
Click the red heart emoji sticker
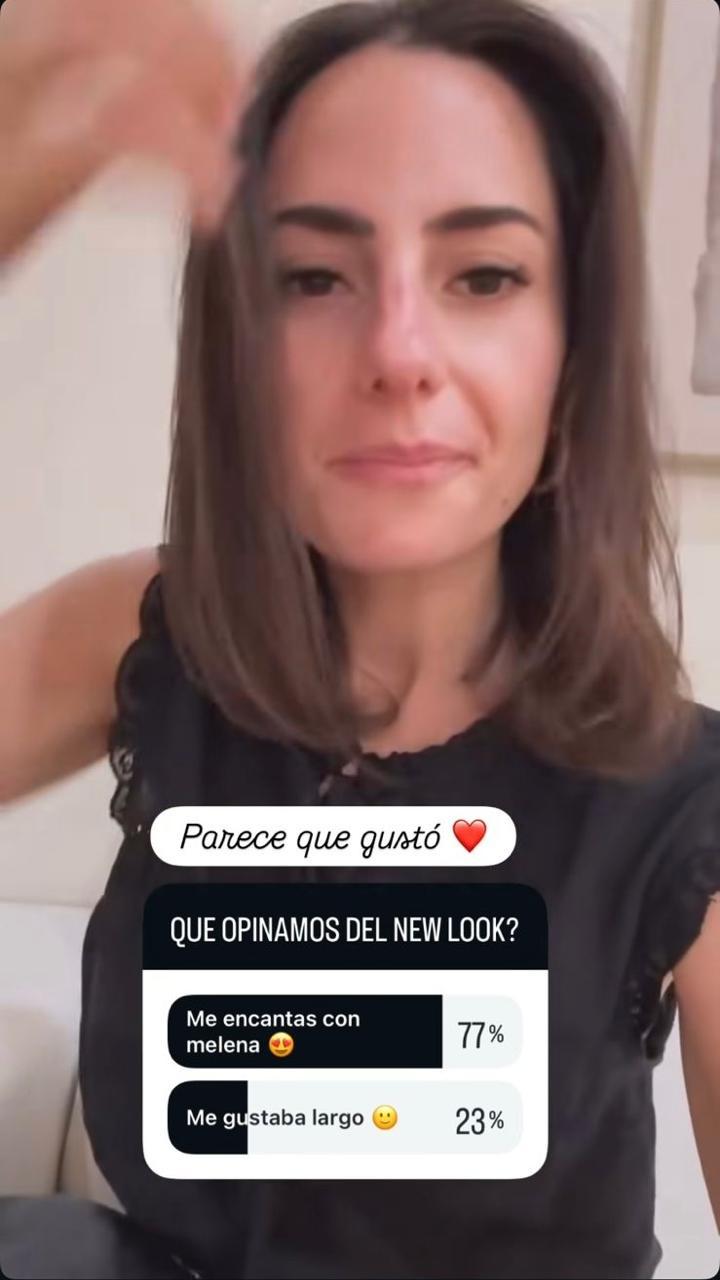(469, 833)
